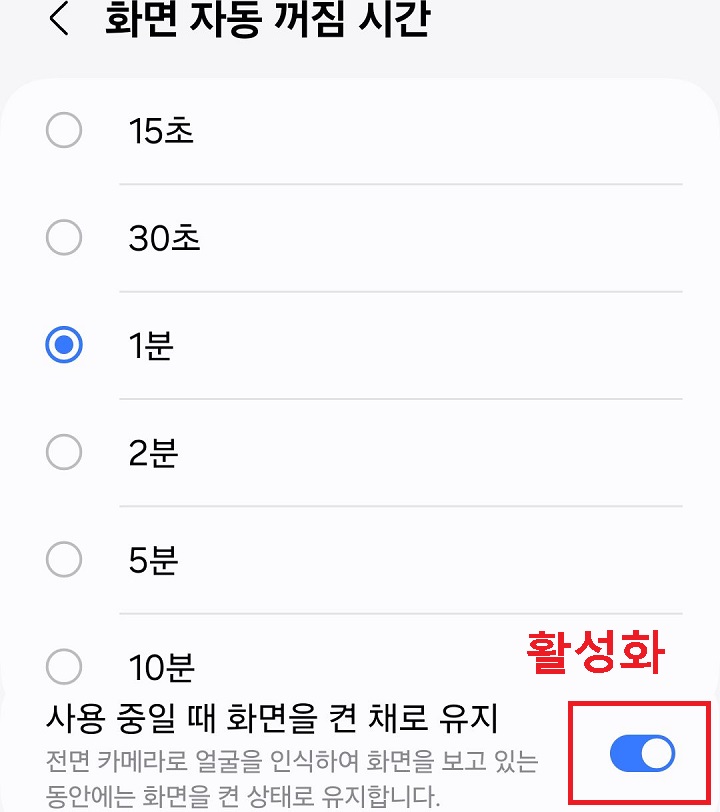
Task: Select the 30초 radio button
Action: tap(64, 238)
